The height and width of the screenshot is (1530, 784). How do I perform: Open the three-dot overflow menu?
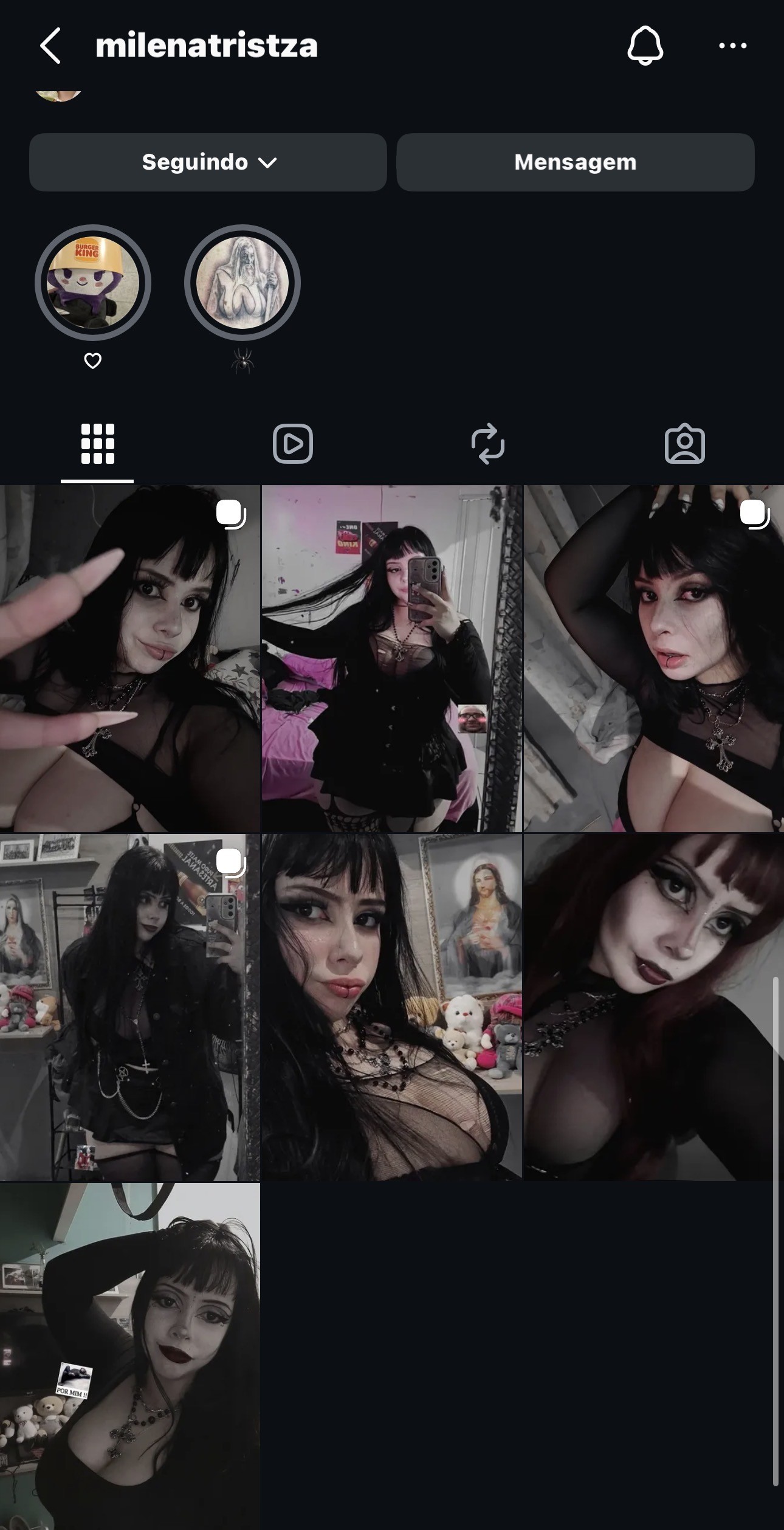(x=732, y=46)
